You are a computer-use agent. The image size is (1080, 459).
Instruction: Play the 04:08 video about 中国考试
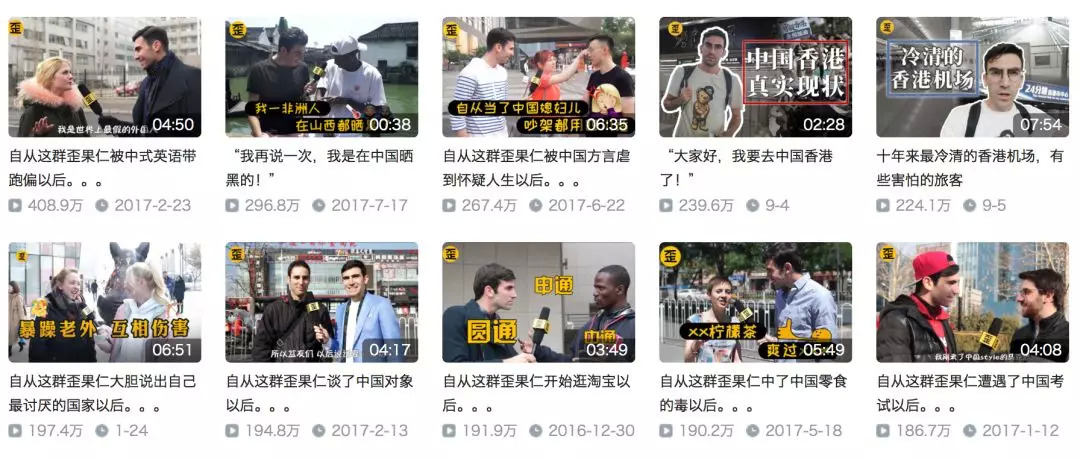coord(973,302)
